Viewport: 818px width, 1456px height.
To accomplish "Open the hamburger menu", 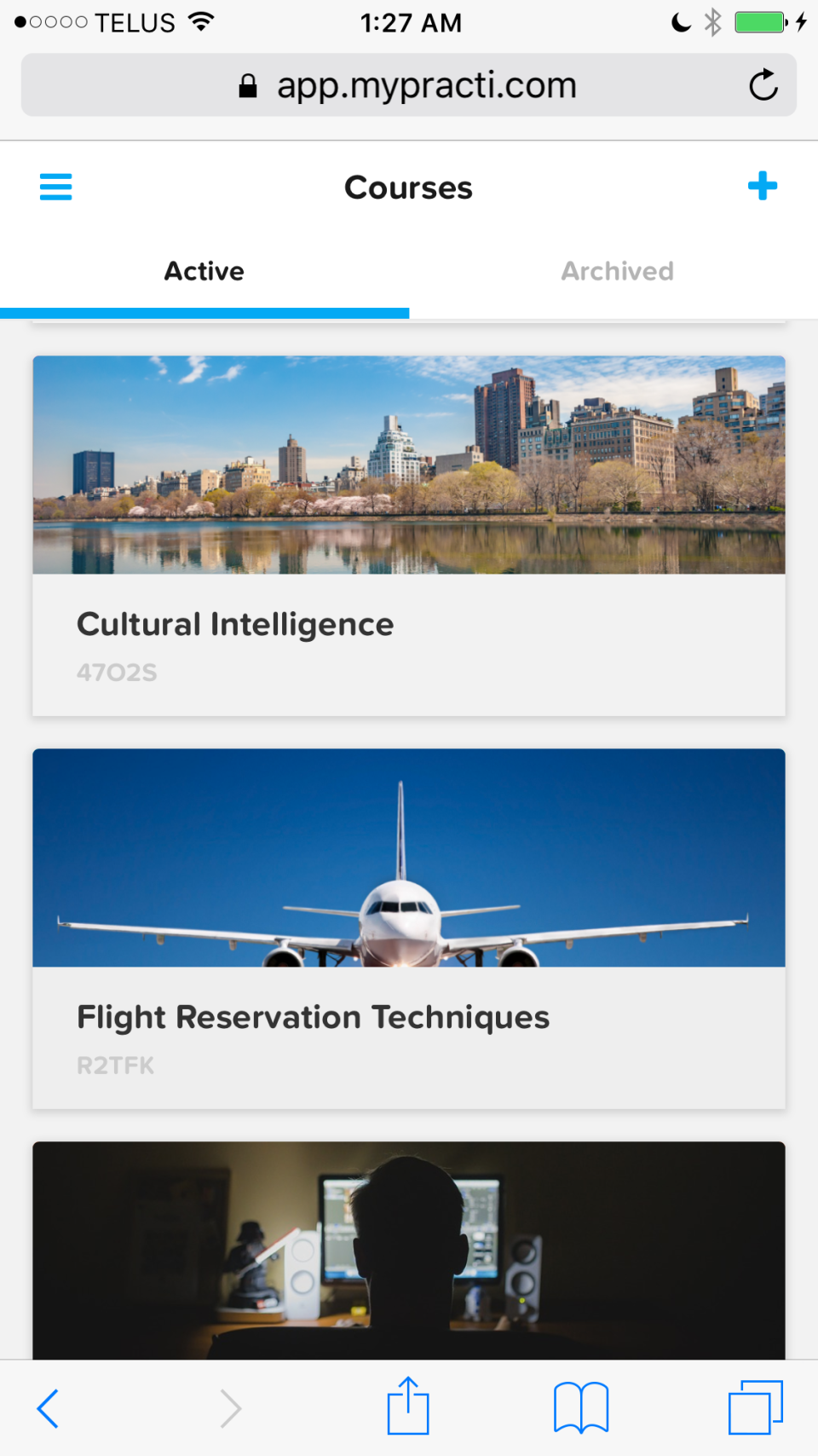I will point(56,187).
